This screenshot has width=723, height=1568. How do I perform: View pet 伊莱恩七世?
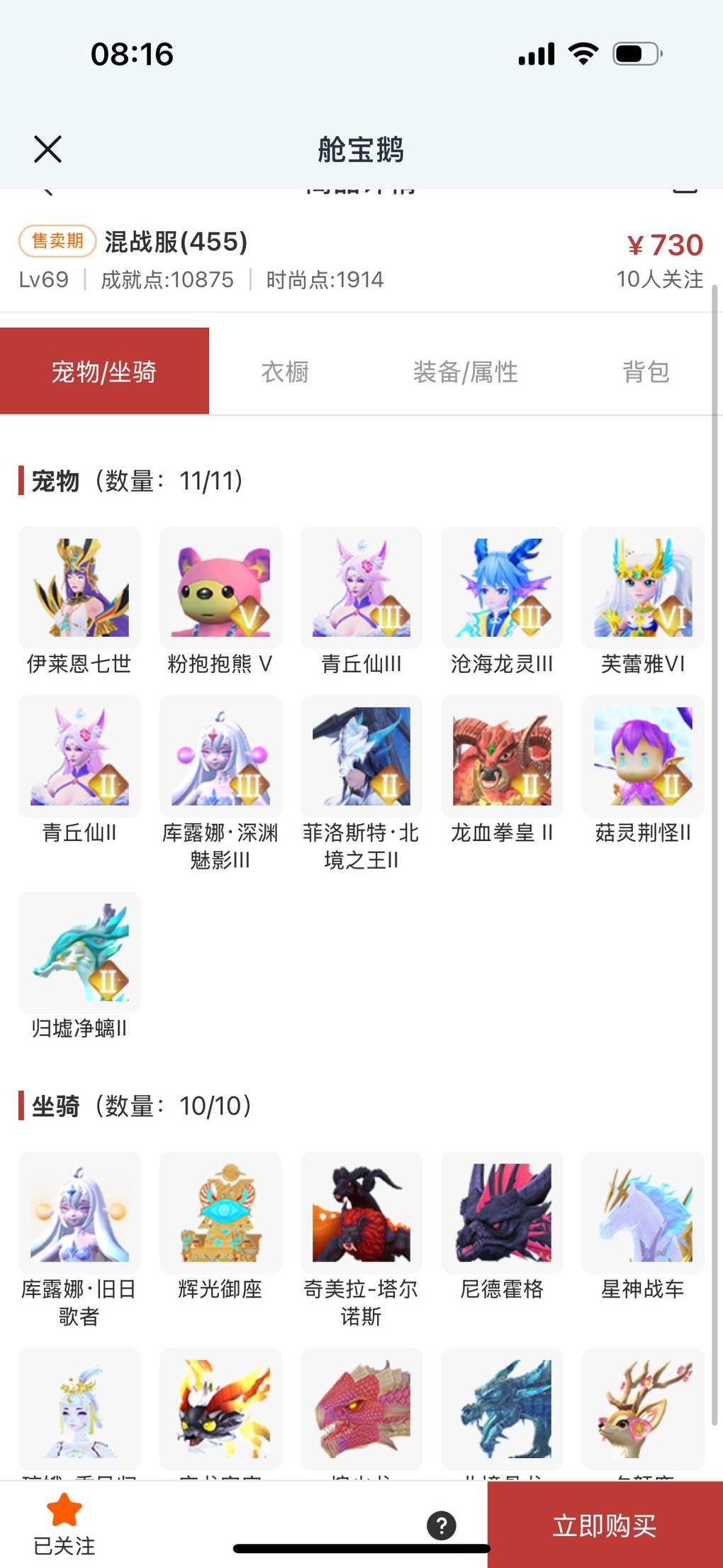tap(79, 588)
